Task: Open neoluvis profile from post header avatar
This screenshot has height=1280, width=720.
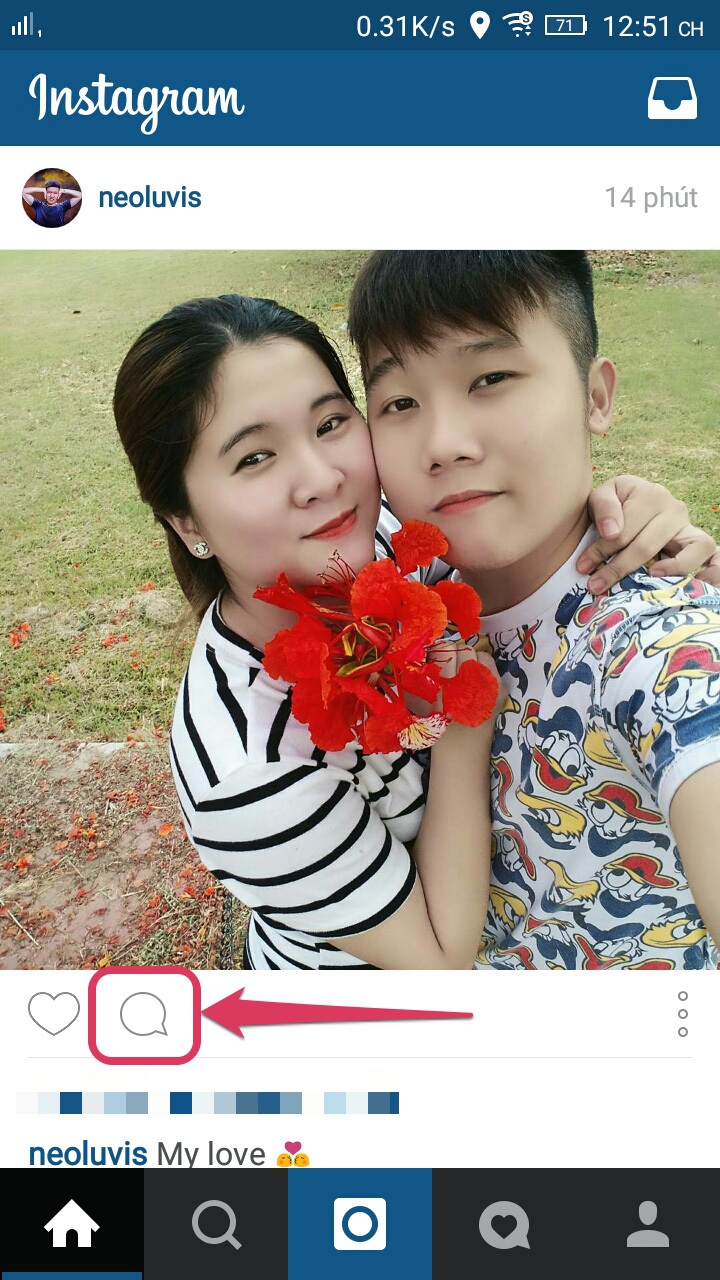Action: tap(52, 198)
